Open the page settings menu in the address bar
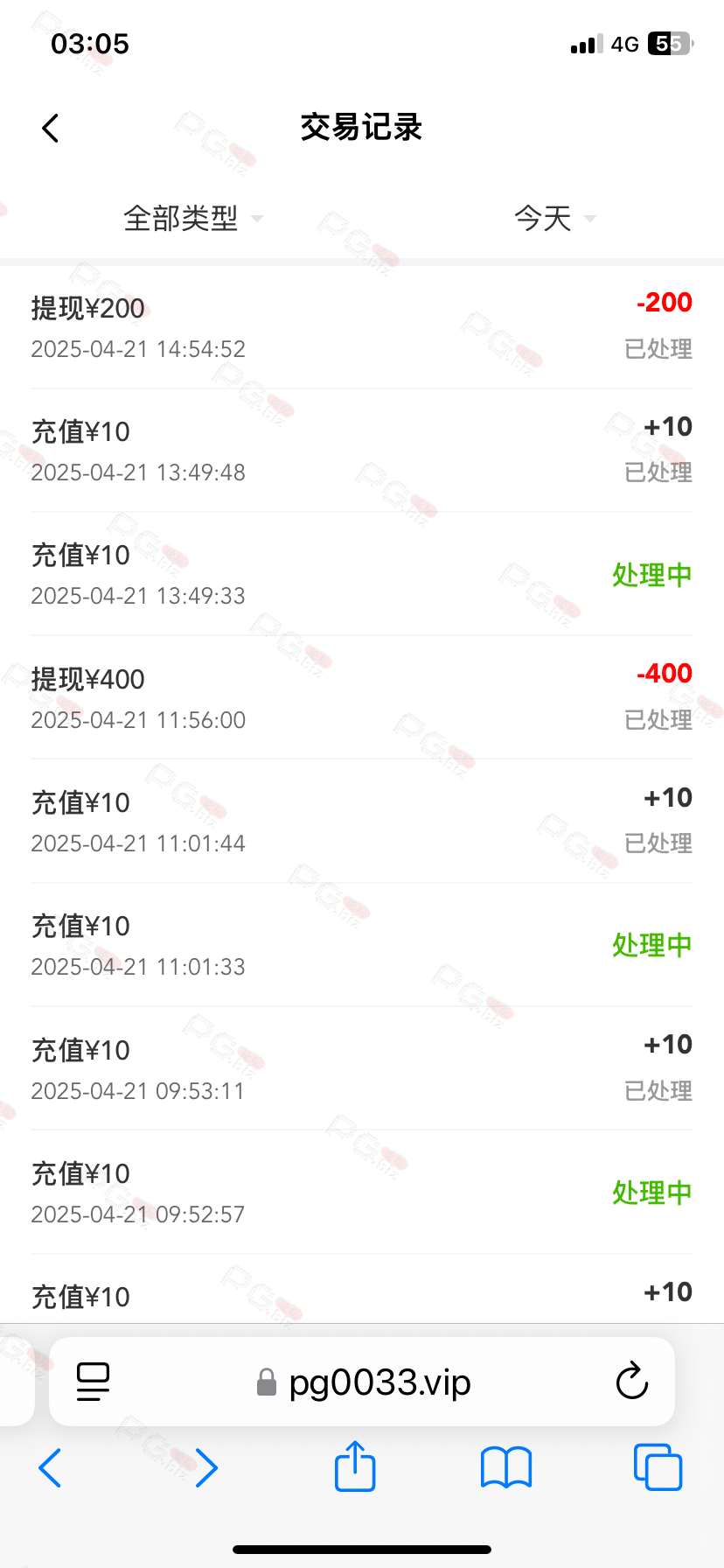This screenshot has height=1568, width=724. 93,1382
